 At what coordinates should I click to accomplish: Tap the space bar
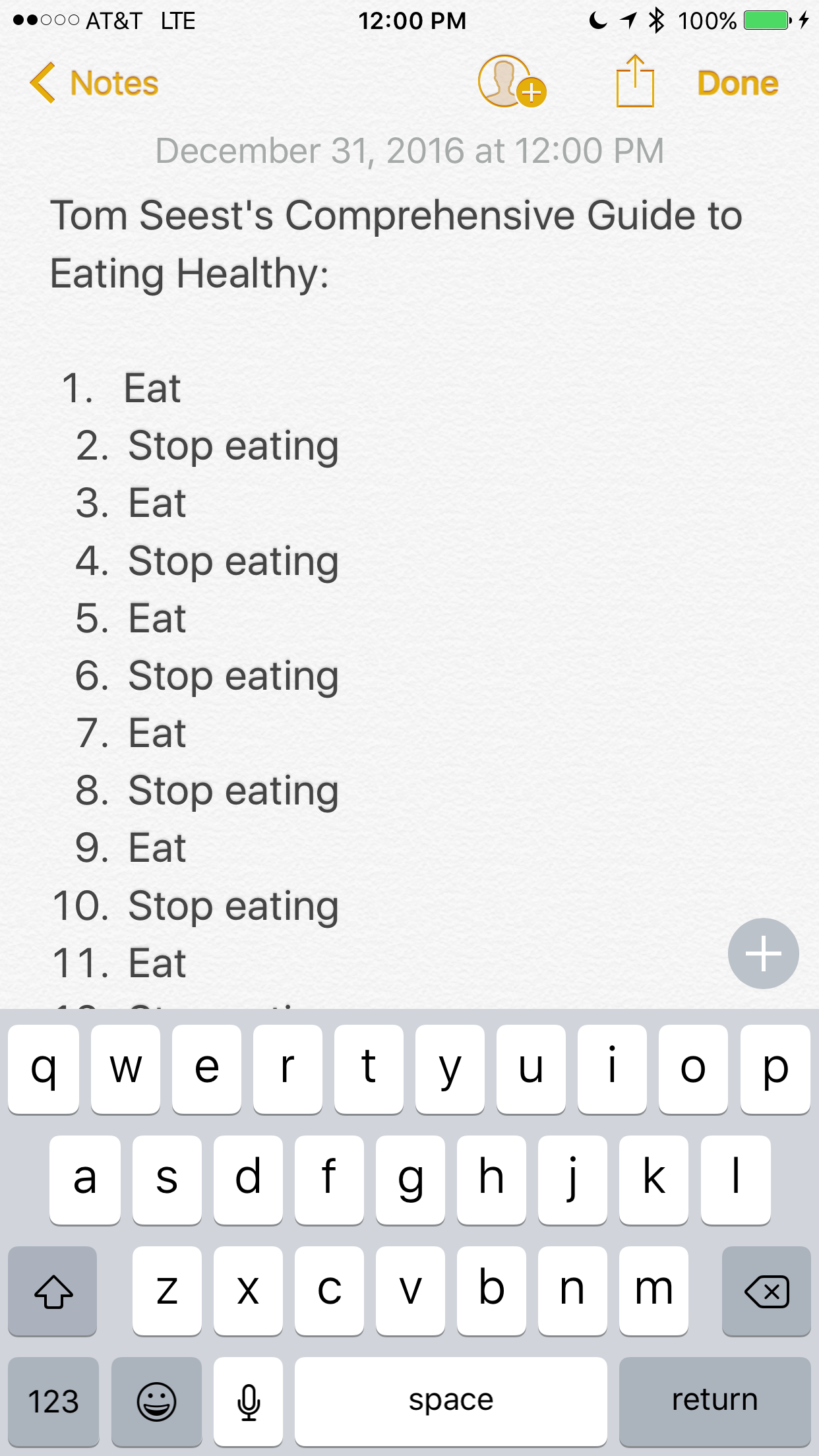451,1401
